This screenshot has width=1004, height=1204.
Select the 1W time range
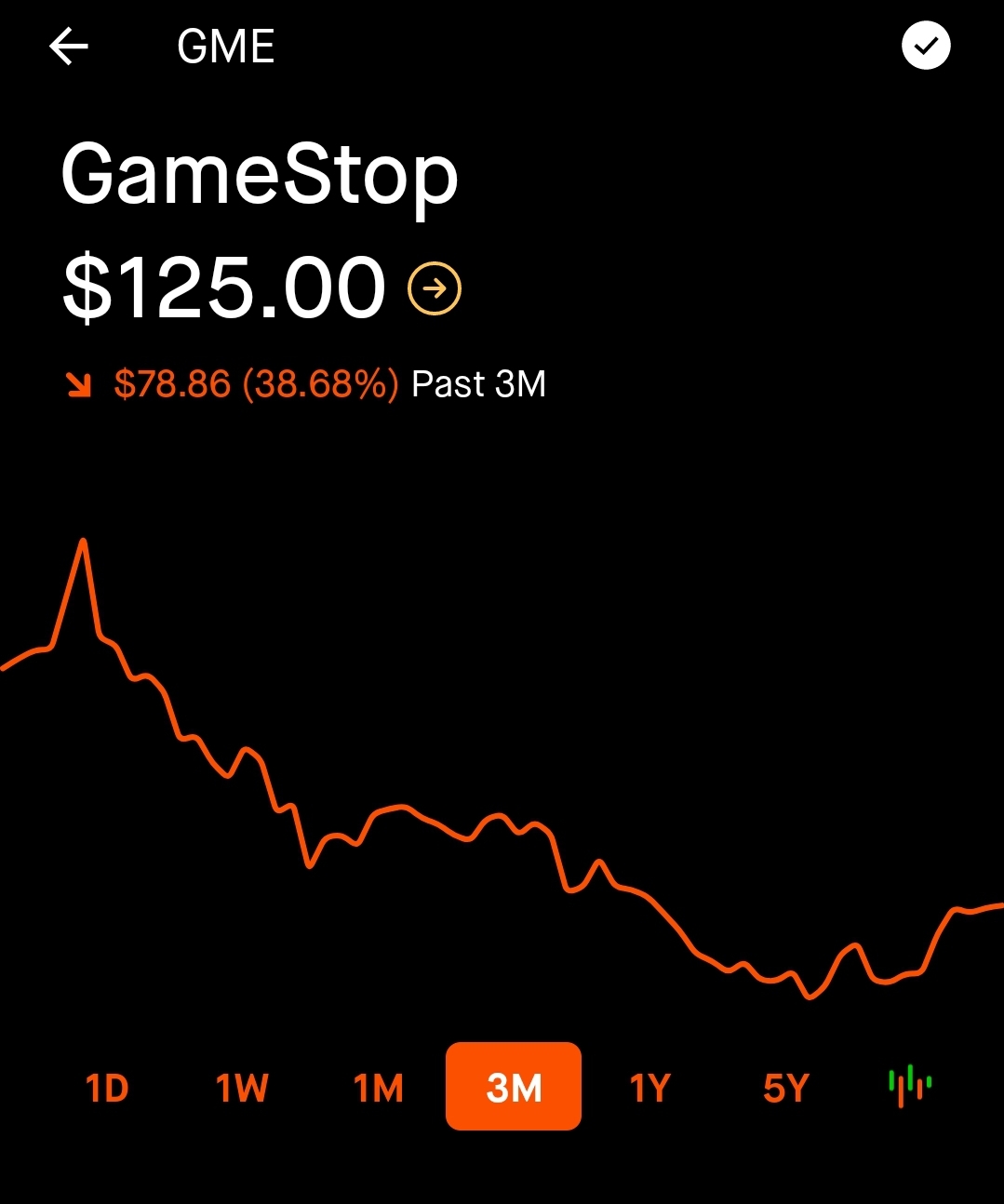point(242,1087)
